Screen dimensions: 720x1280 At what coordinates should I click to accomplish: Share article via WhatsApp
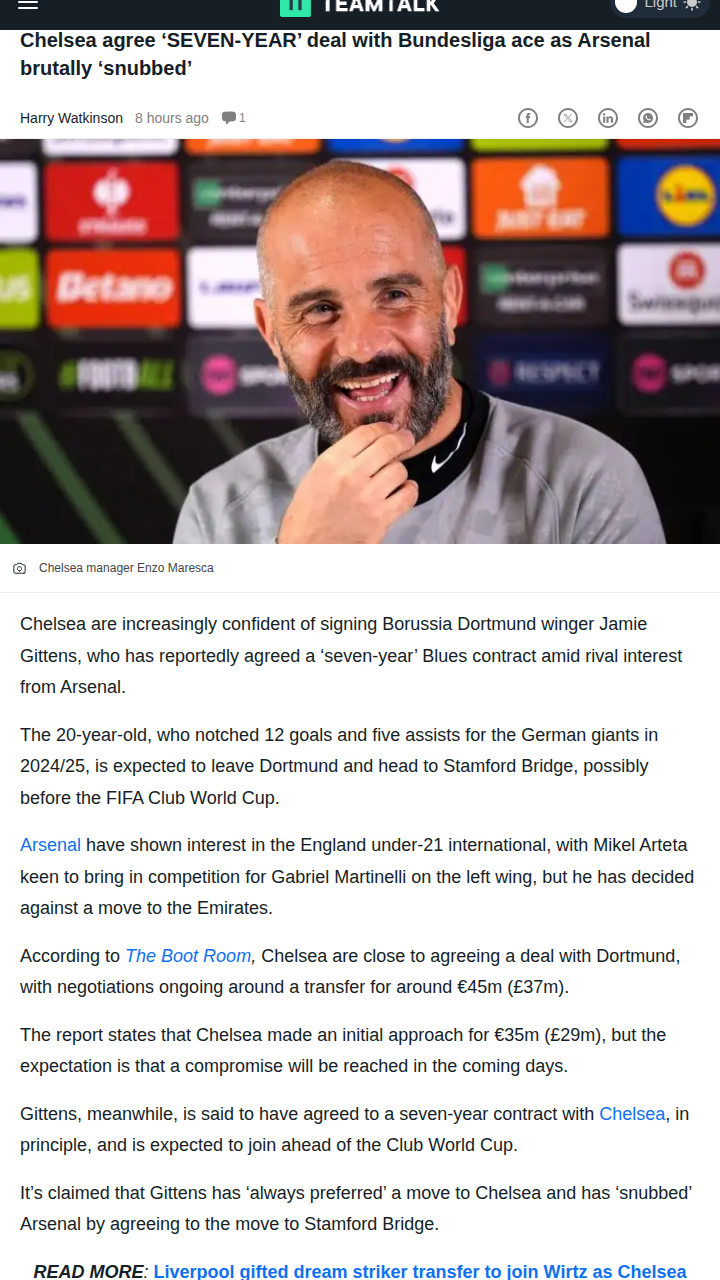(648, 118)
